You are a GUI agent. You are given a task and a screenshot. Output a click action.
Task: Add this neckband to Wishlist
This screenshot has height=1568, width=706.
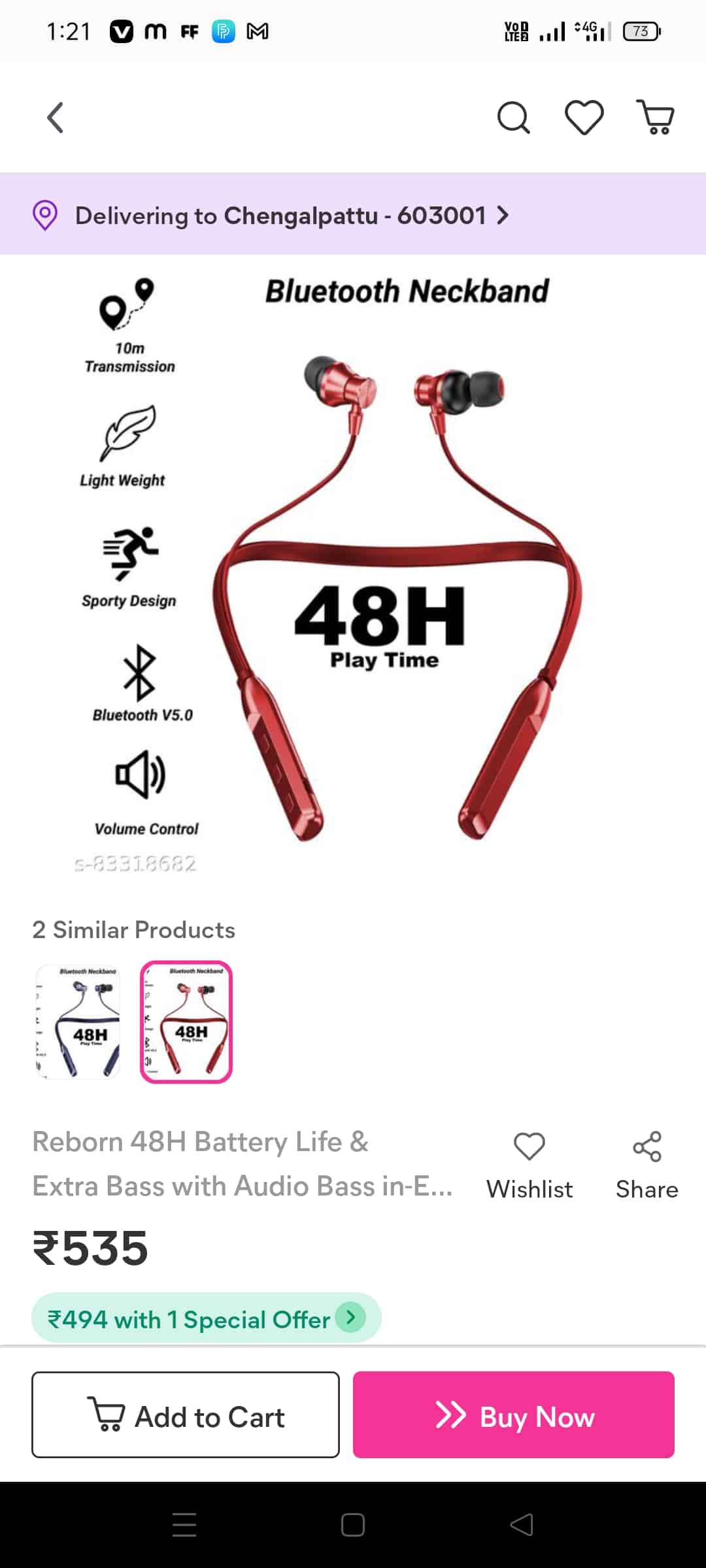pyautogui.click(x=529, y=1166)
